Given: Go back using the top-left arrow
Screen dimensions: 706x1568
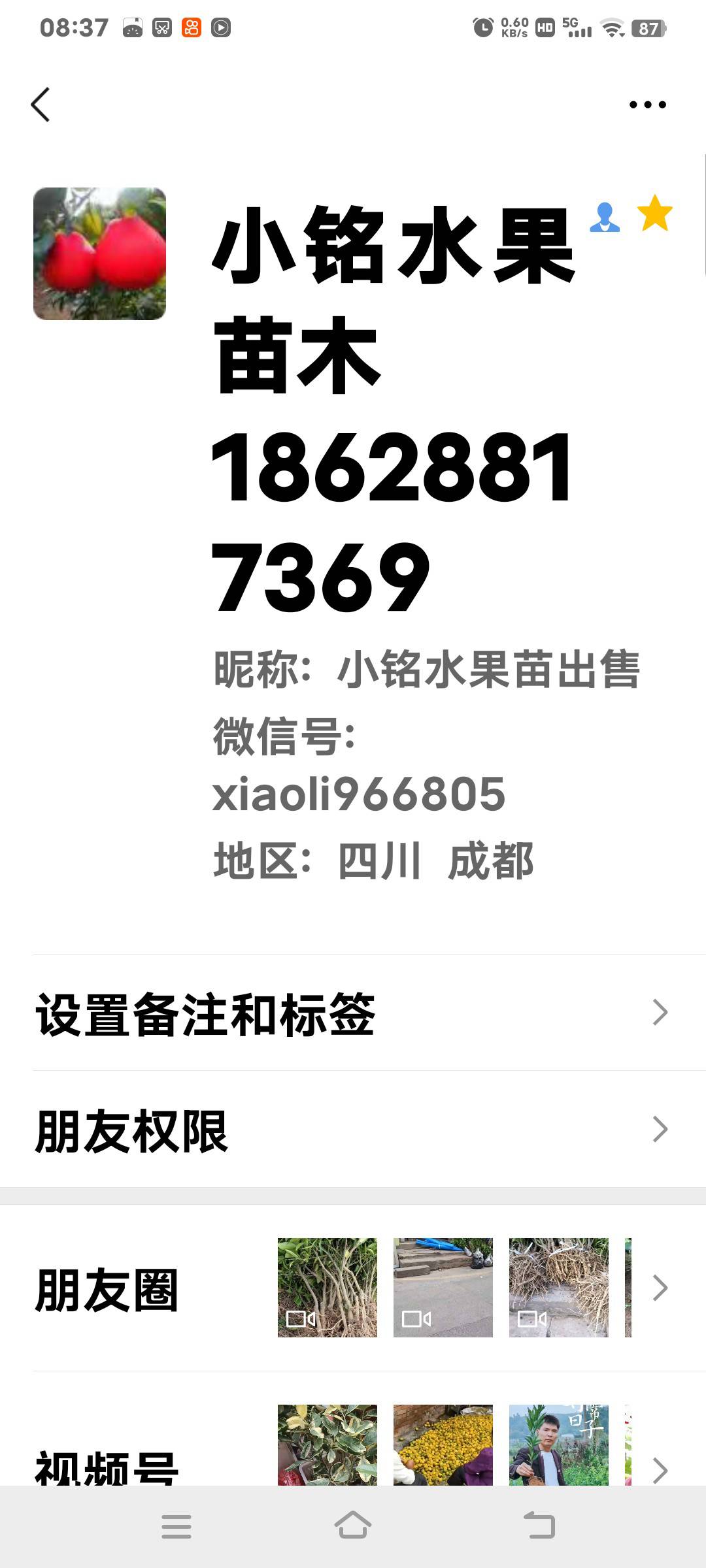Looking at the screenshot, I should [41, 105].
